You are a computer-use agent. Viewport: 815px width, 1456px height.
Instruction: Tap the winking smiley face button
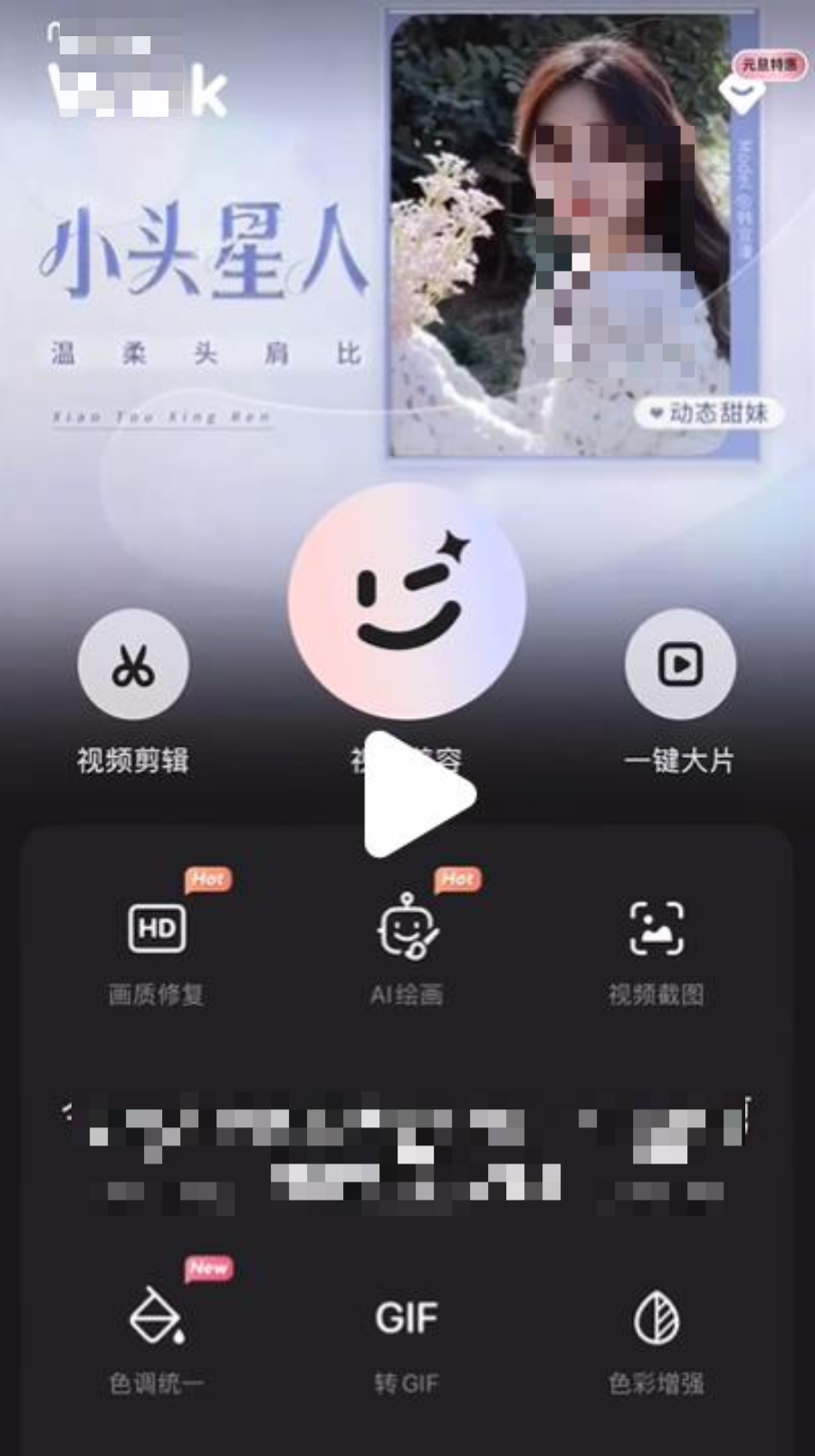click(x=407, y=601)
